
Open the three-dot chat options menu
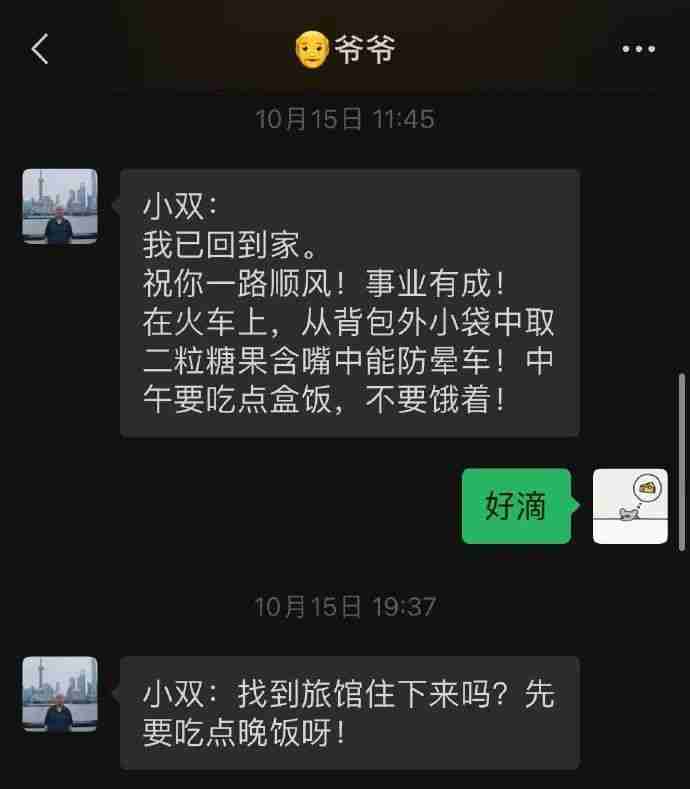pos(638,49)
